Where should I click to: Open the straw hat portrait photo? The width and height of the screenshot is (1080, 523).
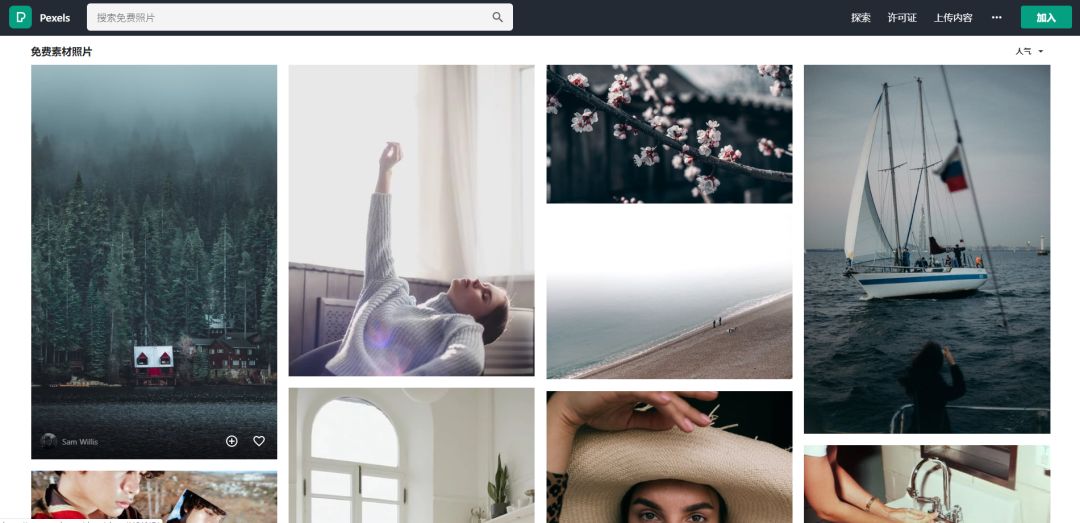[x=669, y=456]
